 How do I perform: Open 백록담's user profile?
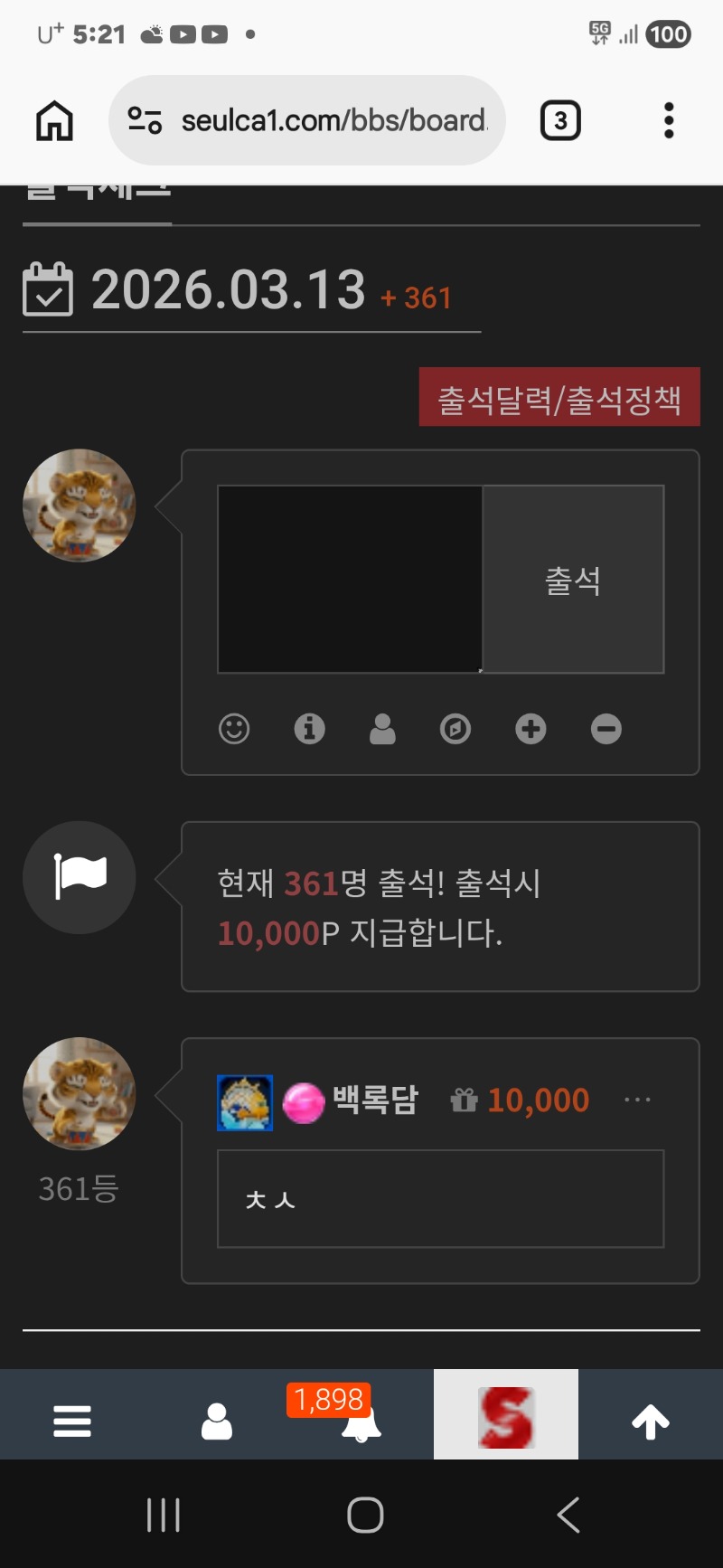click(374, 1100)
